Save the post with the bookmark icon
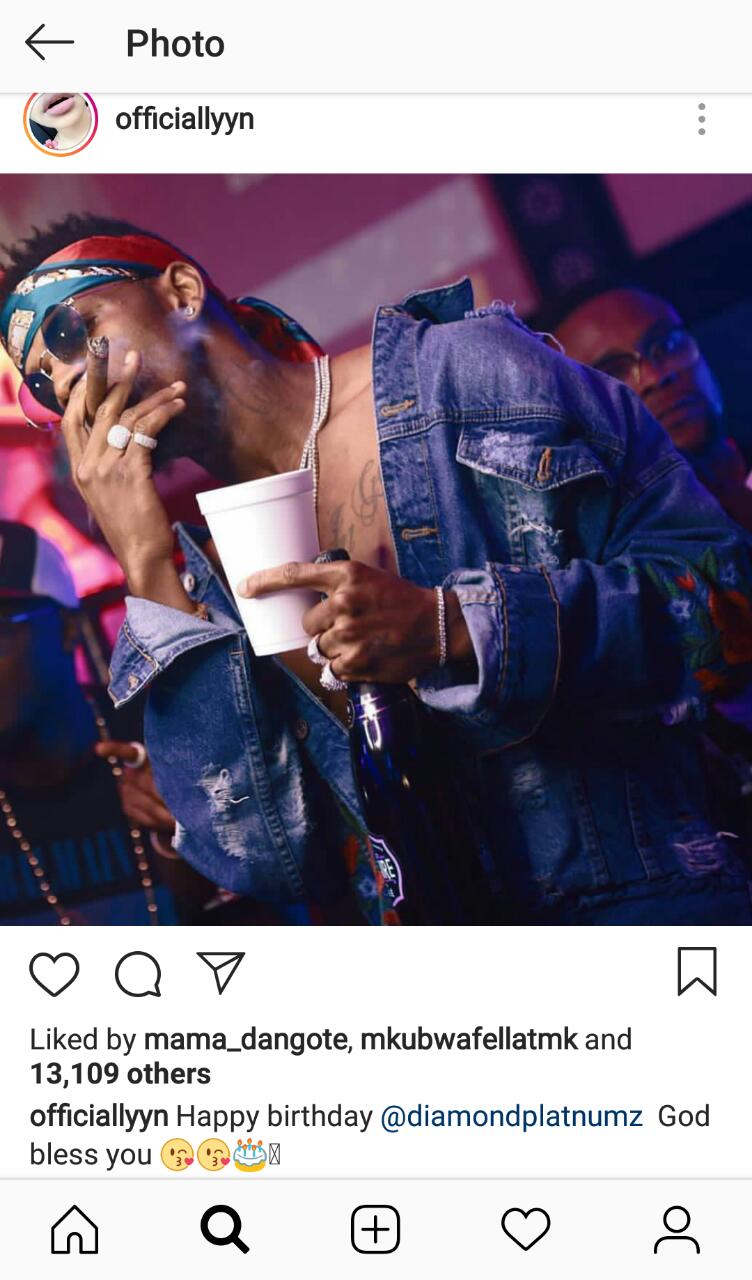The width and height of the screenshot is (752, 1280). pyautogui.click(x=697, y=971)
